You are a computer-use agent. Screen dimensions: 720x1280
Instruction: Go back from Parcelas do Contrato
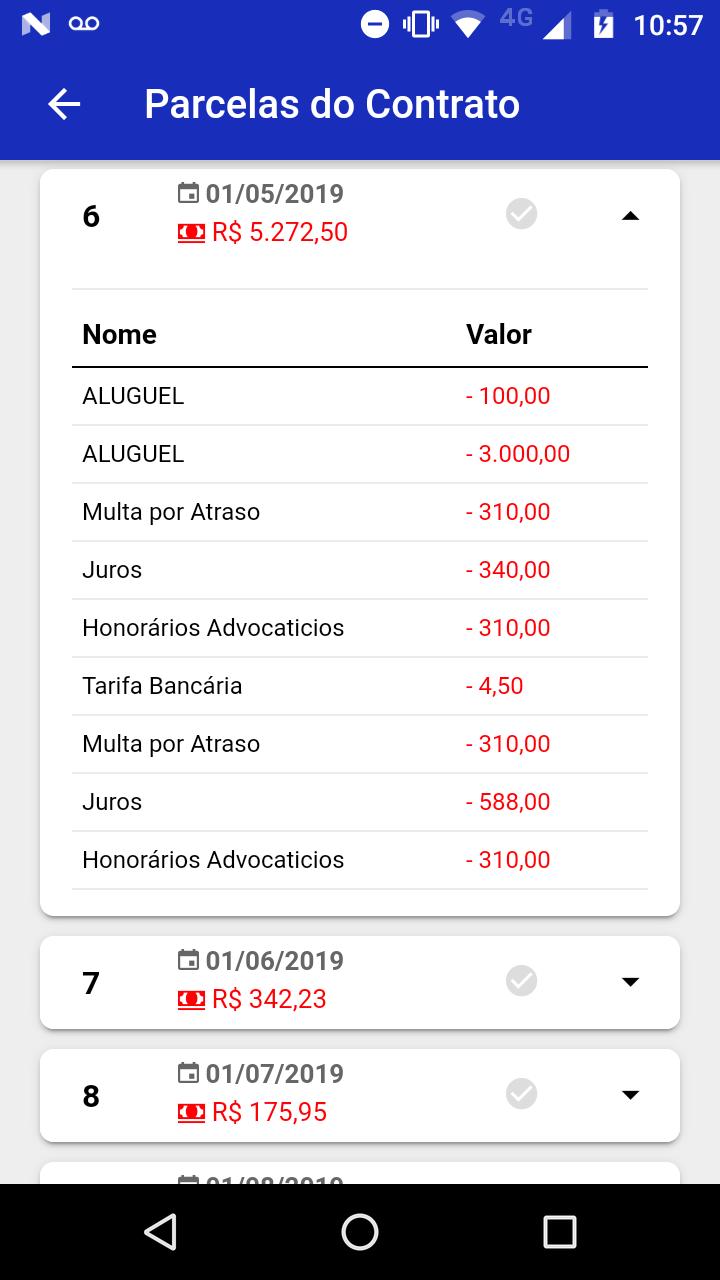coord(64,104)
